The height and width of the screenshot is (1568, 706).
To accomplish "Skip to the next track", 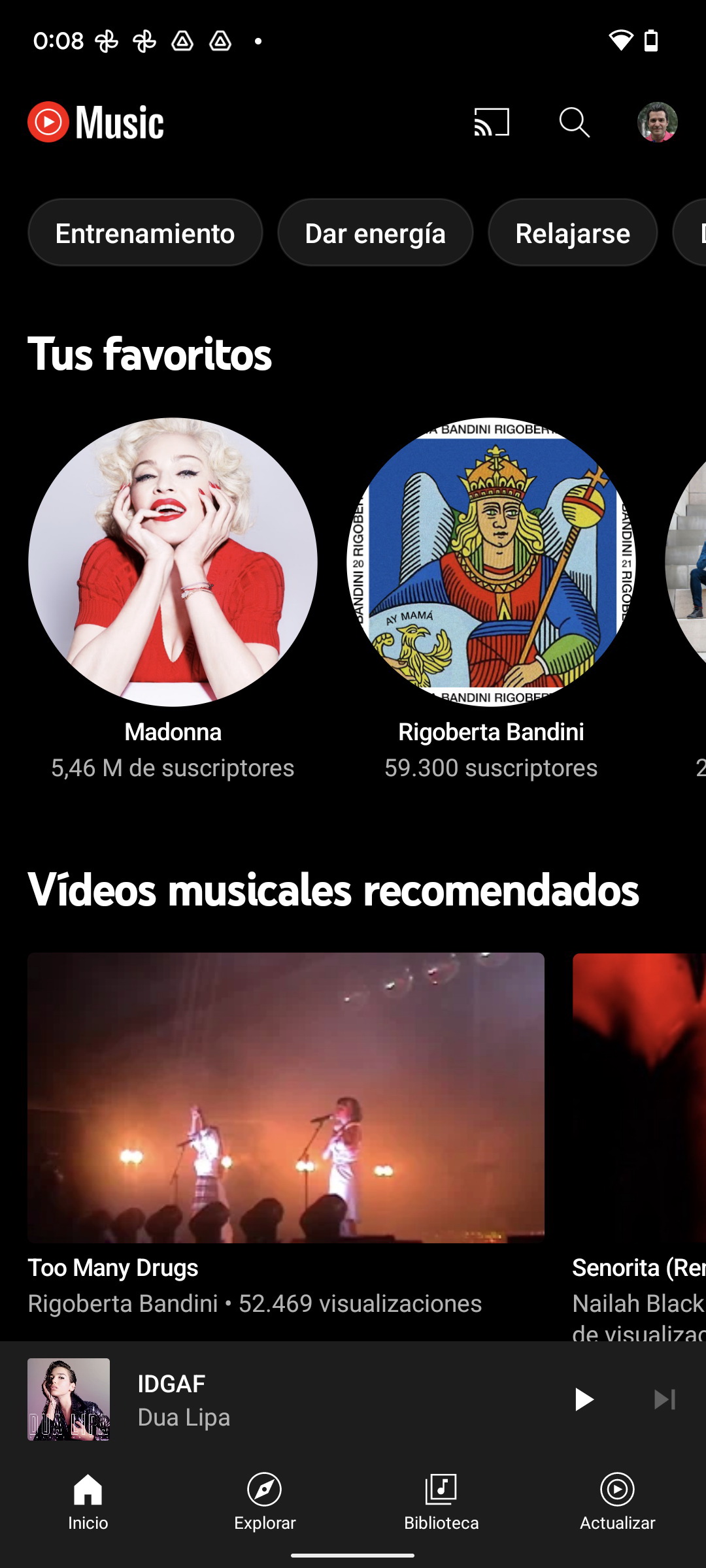I will pos(665,1399).
